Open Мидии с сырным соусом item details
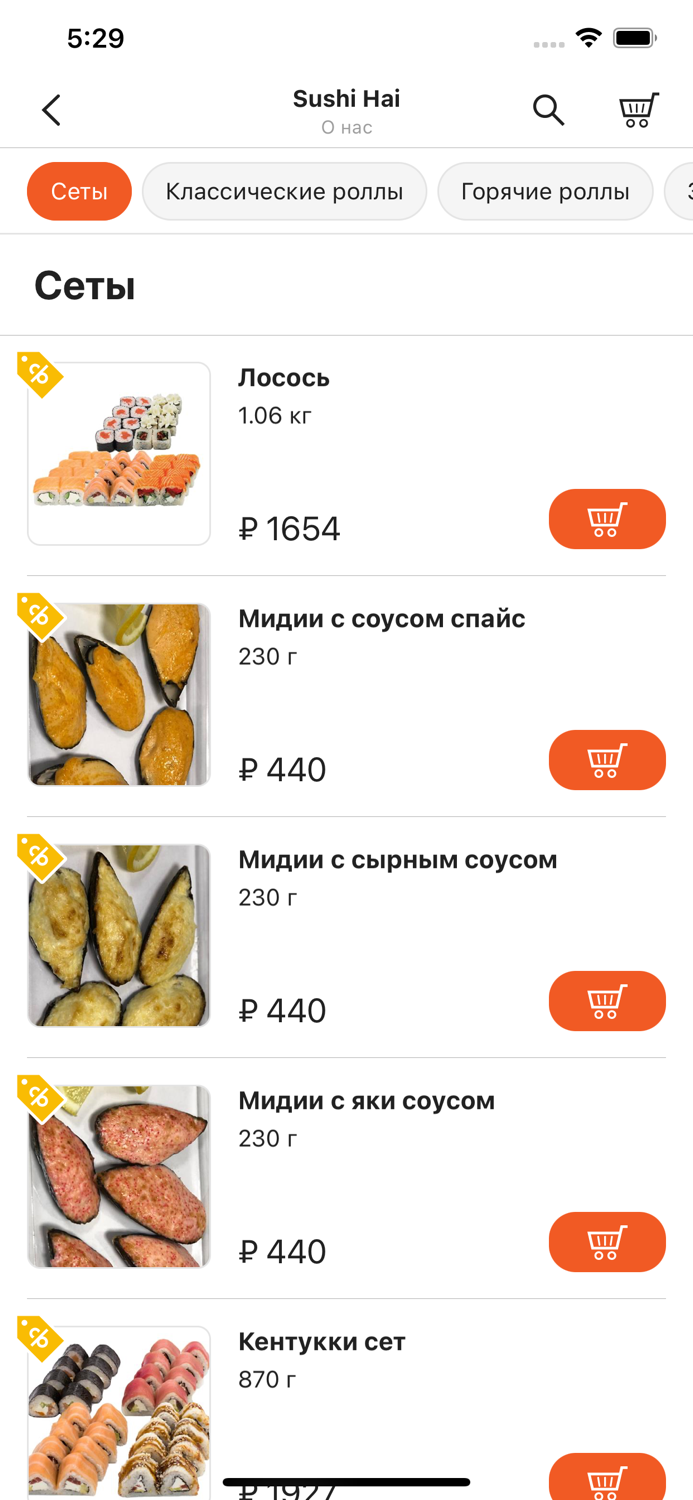Viewport: 693px width, 1500px height. (x=397, y=860)
